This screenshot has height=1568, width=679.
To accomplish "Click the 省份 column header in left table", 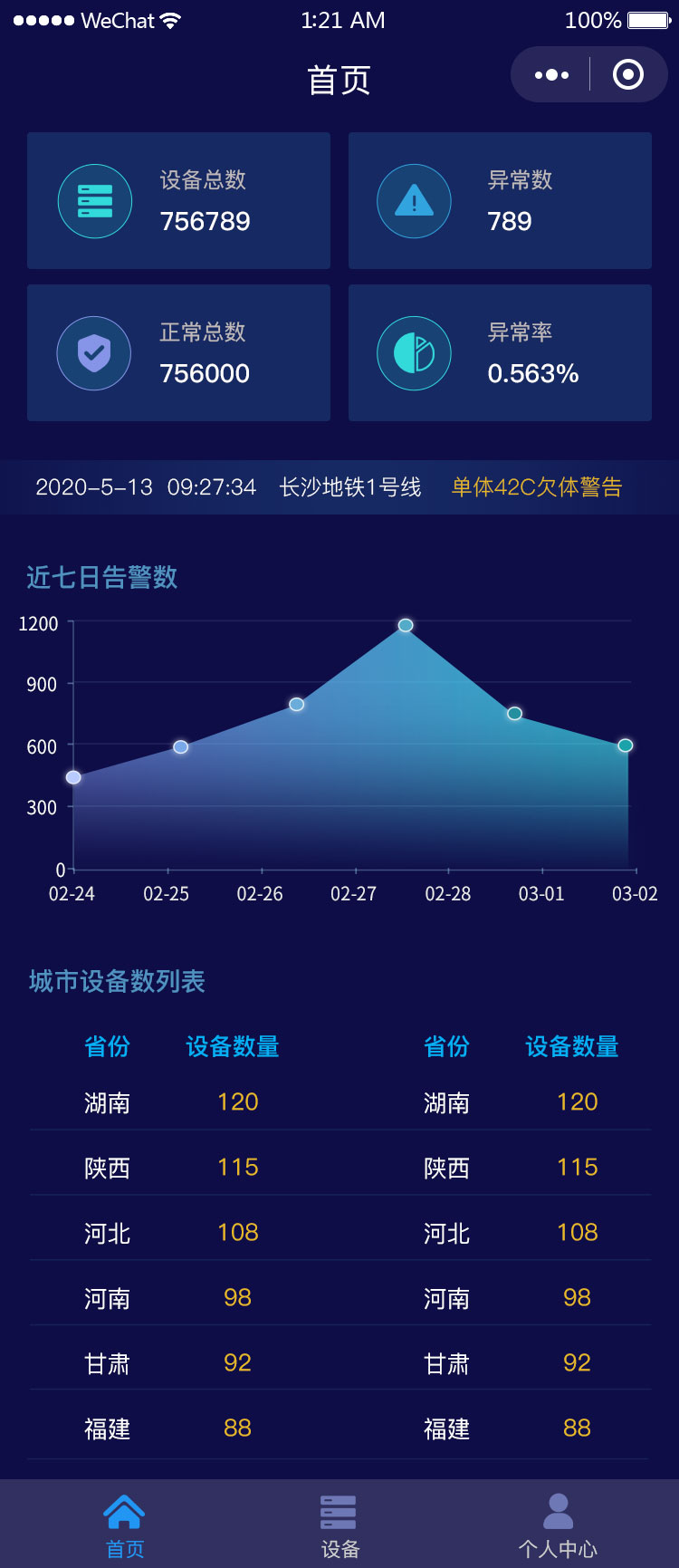I will [108, 1046].
